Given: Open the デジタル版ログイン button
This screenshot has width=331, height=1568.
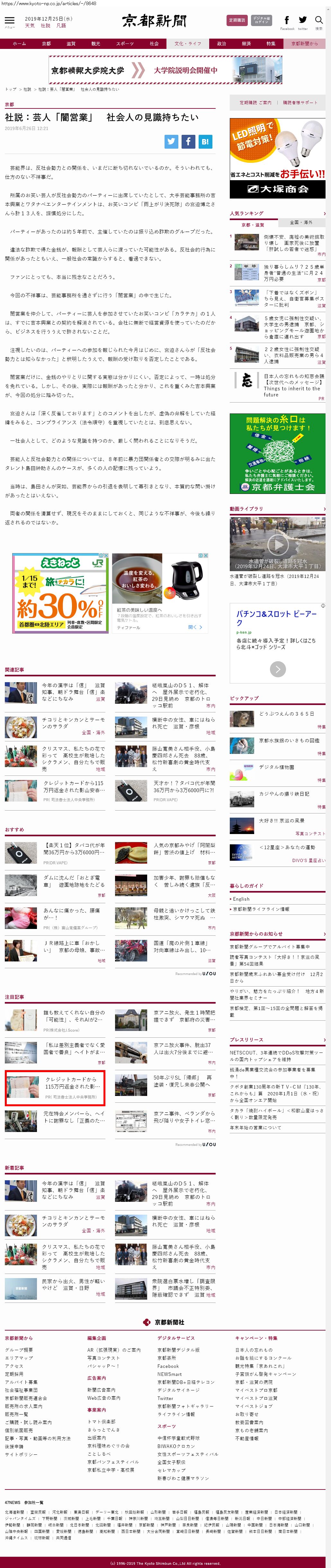Looking at the screenshot, I should tap(262, 20).
